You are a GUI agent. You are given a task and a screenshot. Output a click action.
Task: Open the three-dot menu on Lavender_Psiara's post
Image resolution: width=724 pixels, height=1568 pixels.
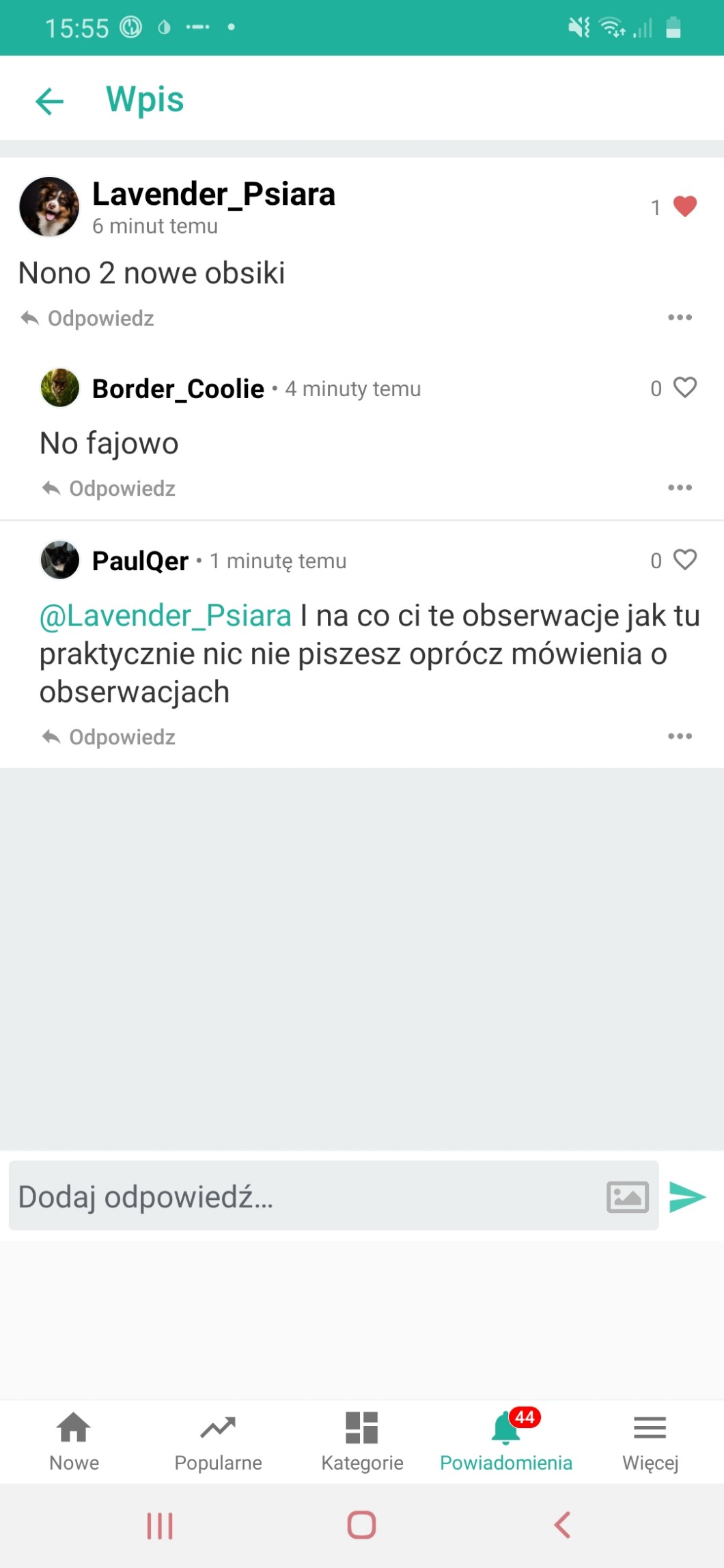680,318
